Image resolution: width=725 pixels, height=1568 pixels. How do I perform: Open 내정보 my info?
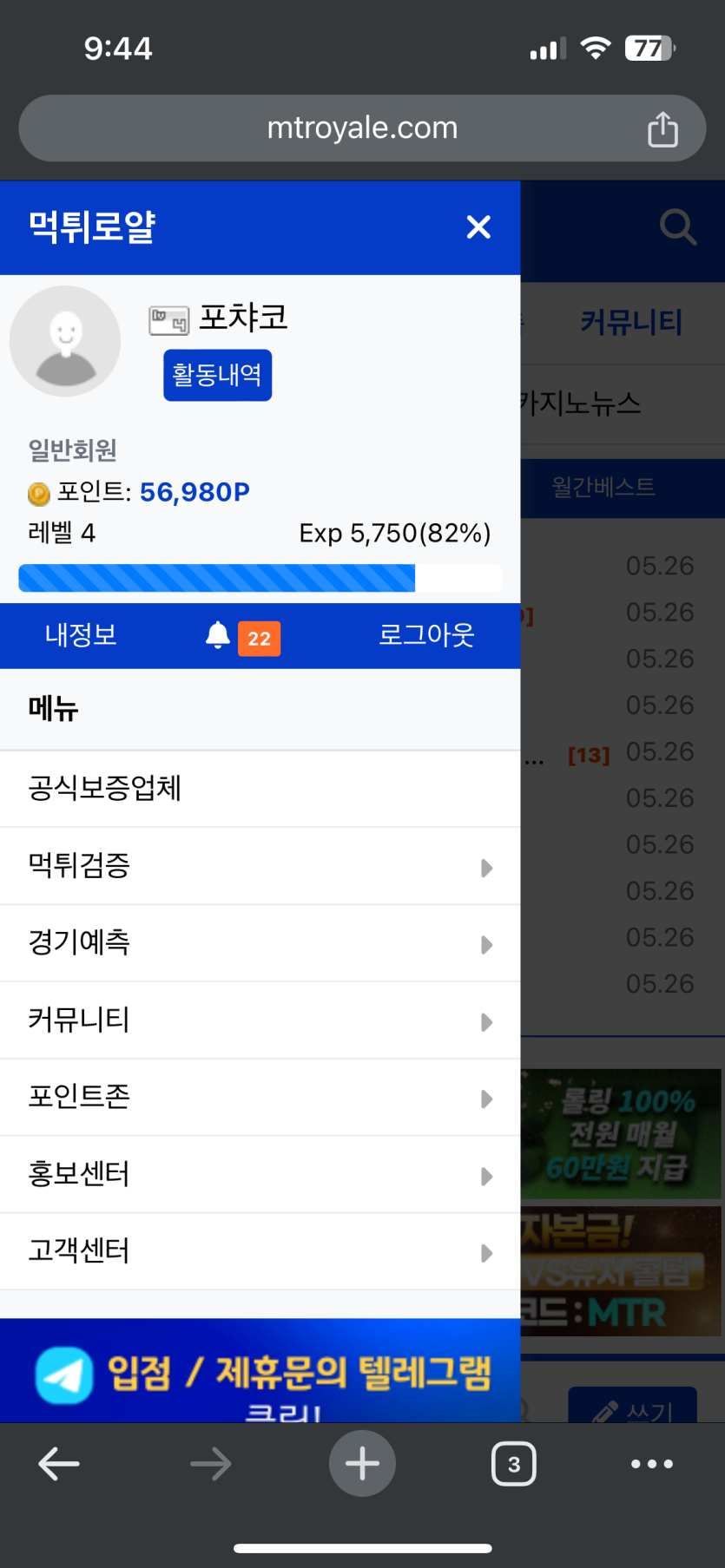pyautogui.click(x=81, y=635)
